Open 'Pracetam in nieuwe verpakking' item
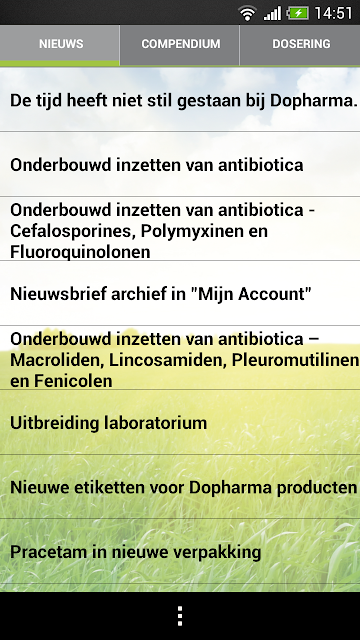The image size is (360, 640). [x=180, y=551]
